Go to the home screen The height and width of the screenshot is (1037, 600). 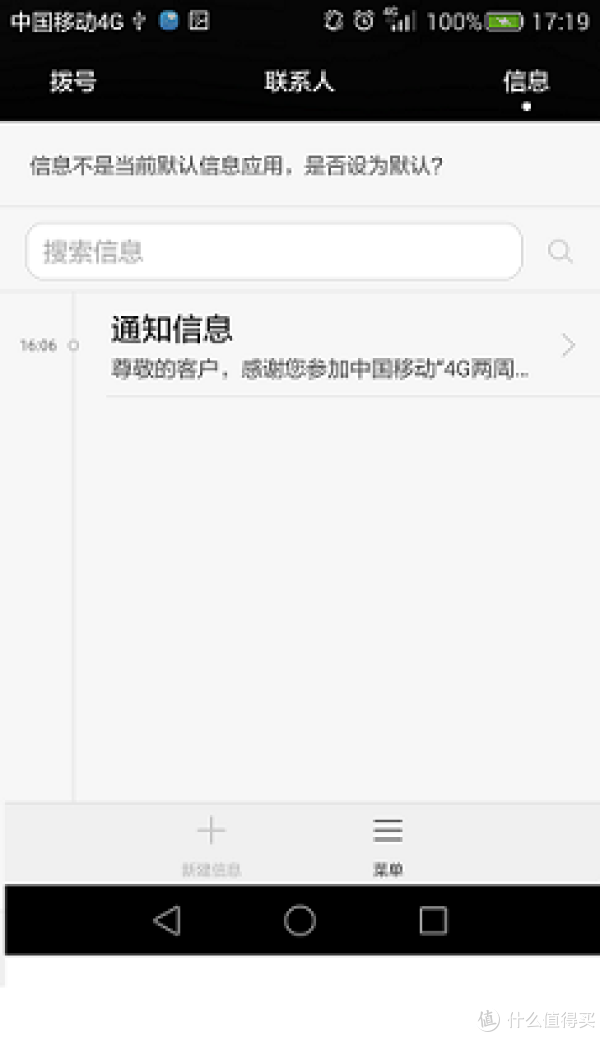(x=300, y=920)
